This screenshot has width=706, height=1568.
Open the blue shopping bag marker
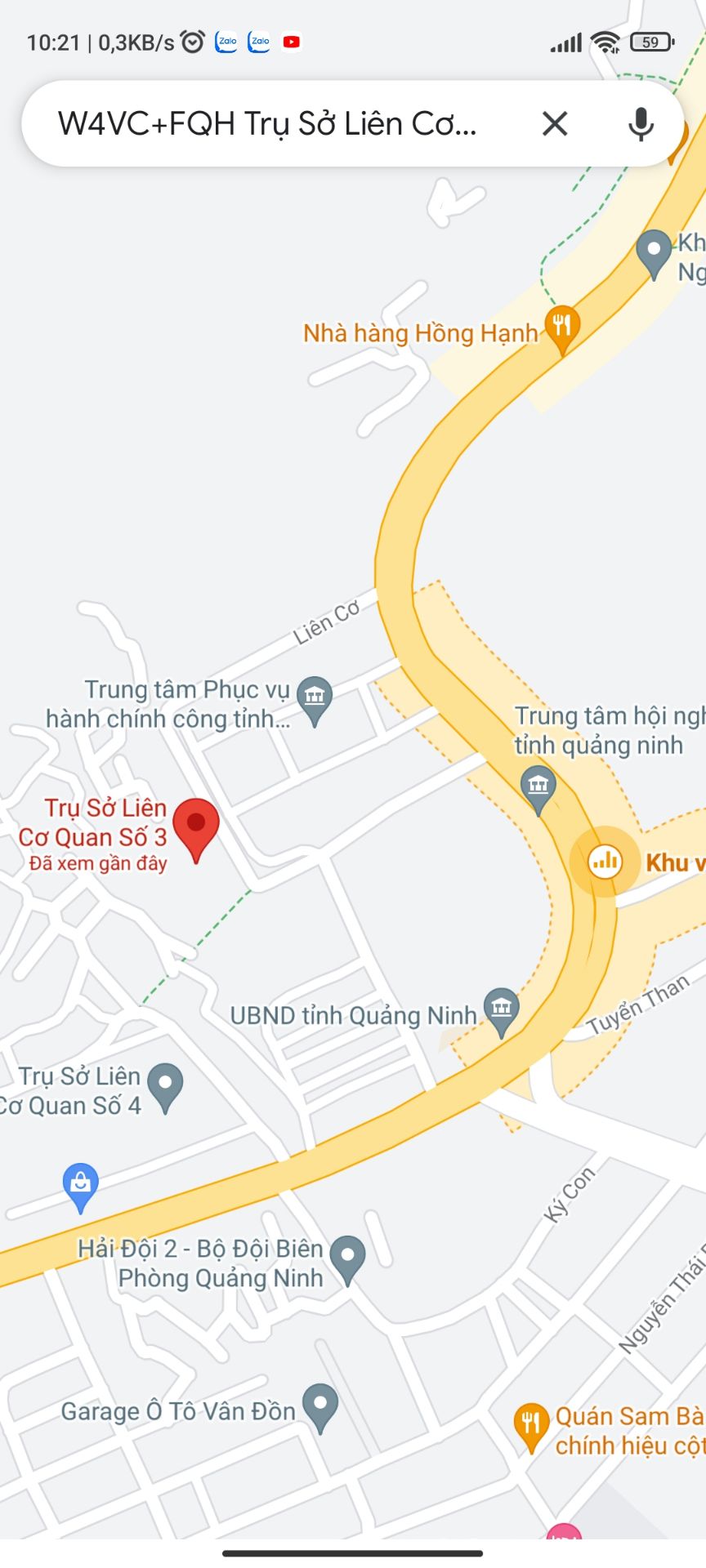pos(80,1187)
